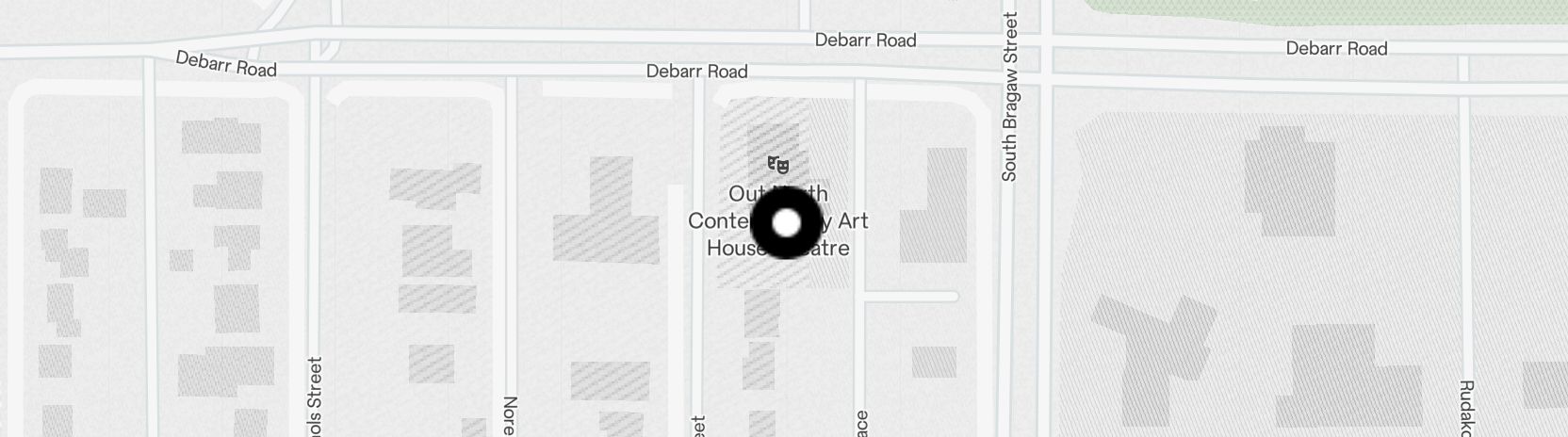
Task: Open the Out North theatre masks icon
Action: pos(778,166)
